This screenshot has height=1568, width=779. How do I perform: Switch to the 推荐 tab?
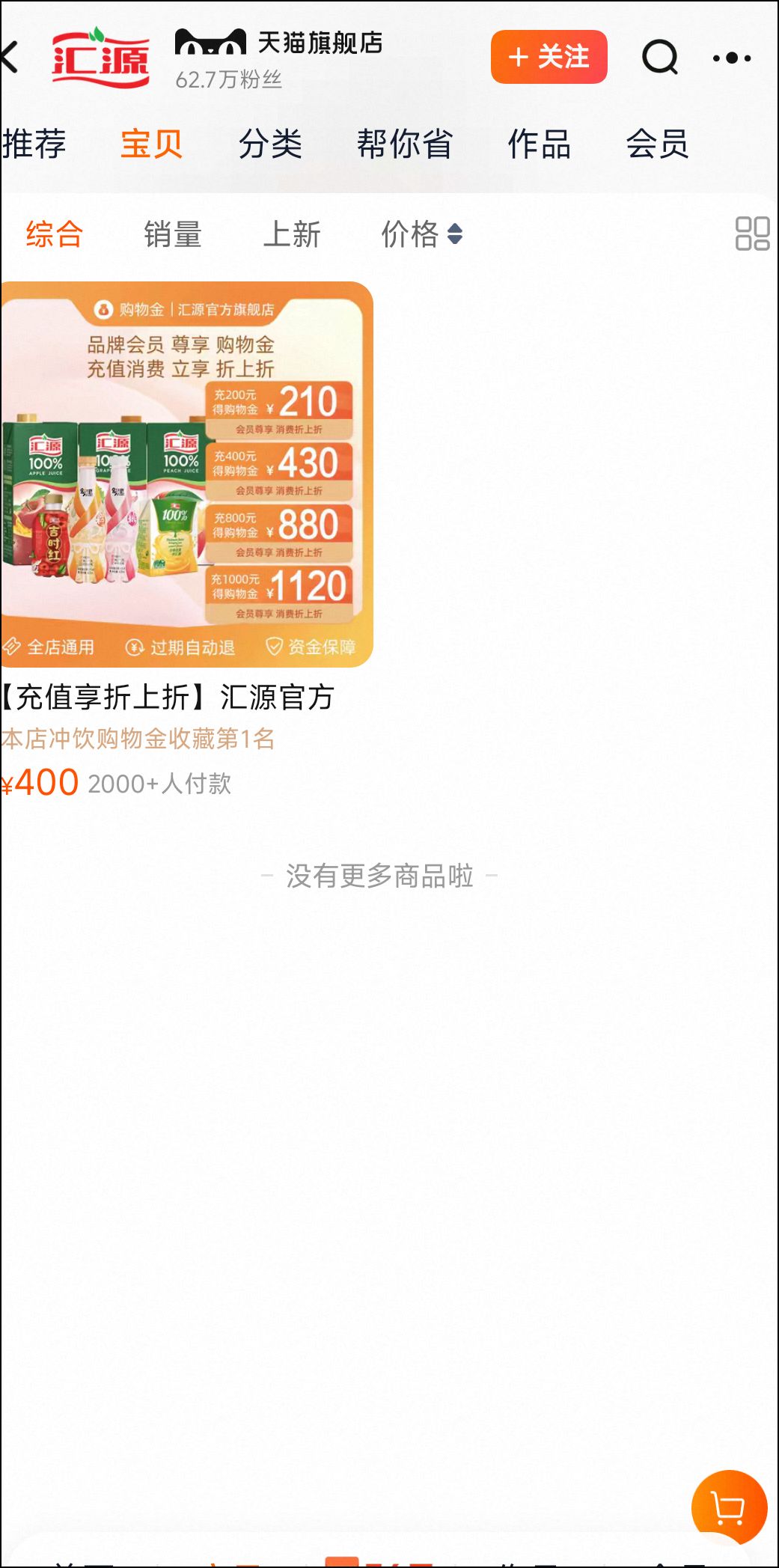coord(34,144)
